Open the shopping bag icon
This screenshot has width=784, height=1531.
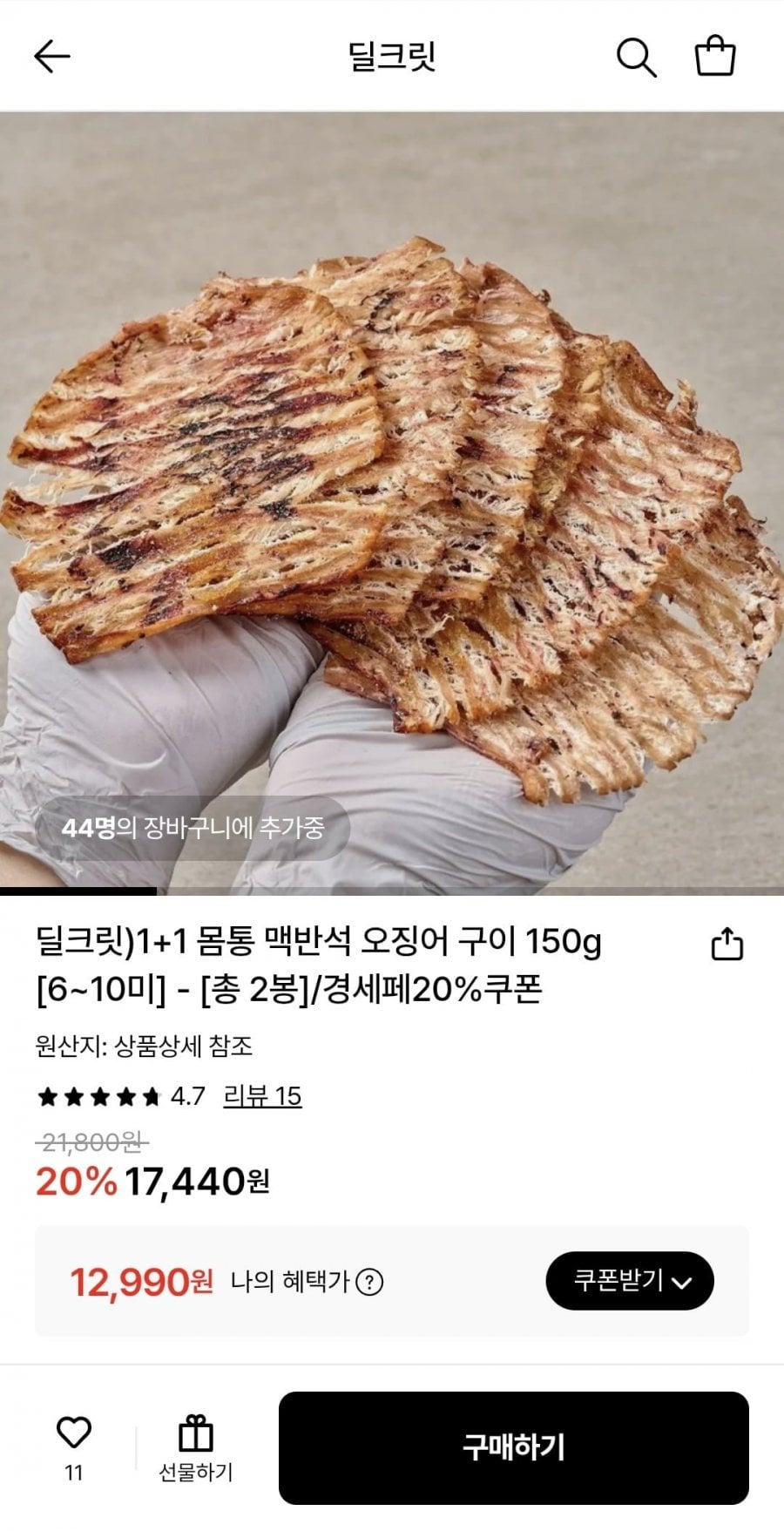coord(714,55)
